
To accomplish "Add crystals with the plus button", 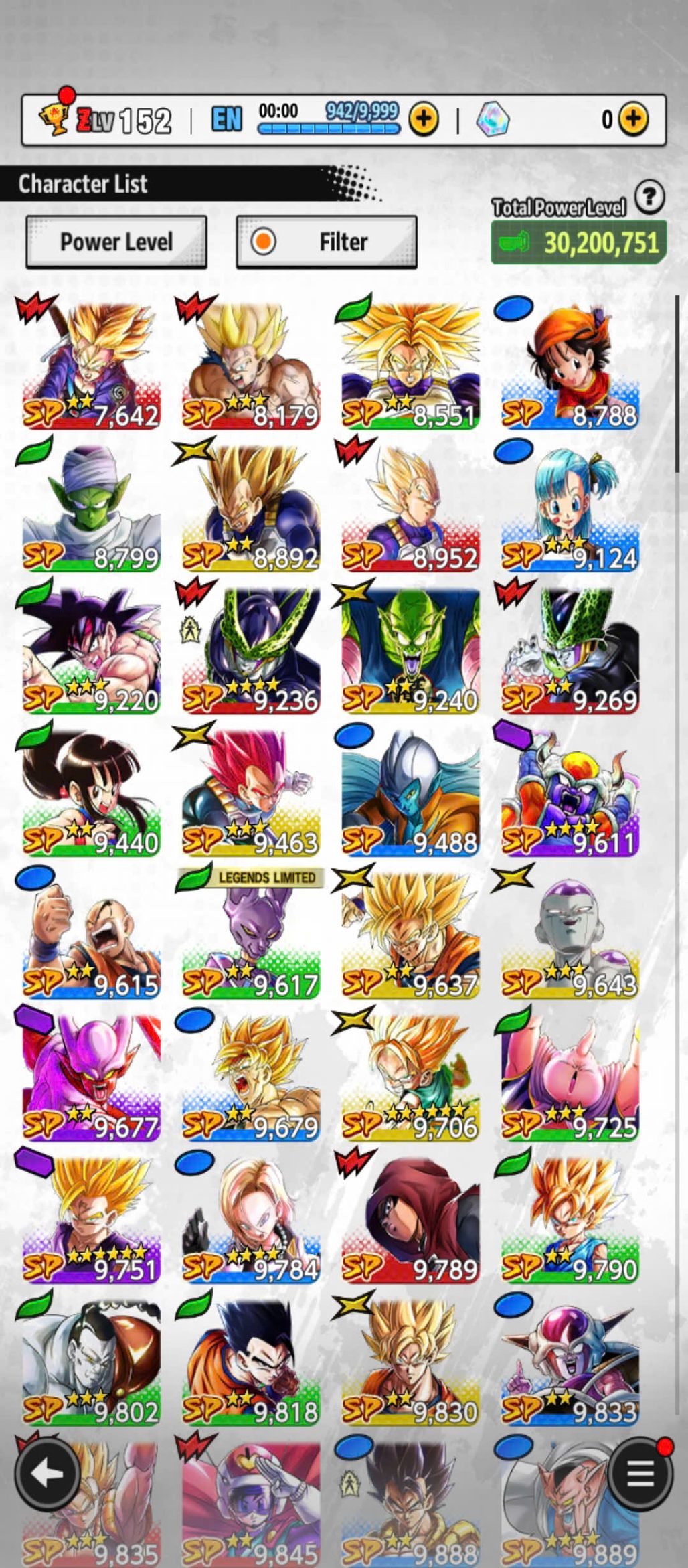I will [633, 119].
